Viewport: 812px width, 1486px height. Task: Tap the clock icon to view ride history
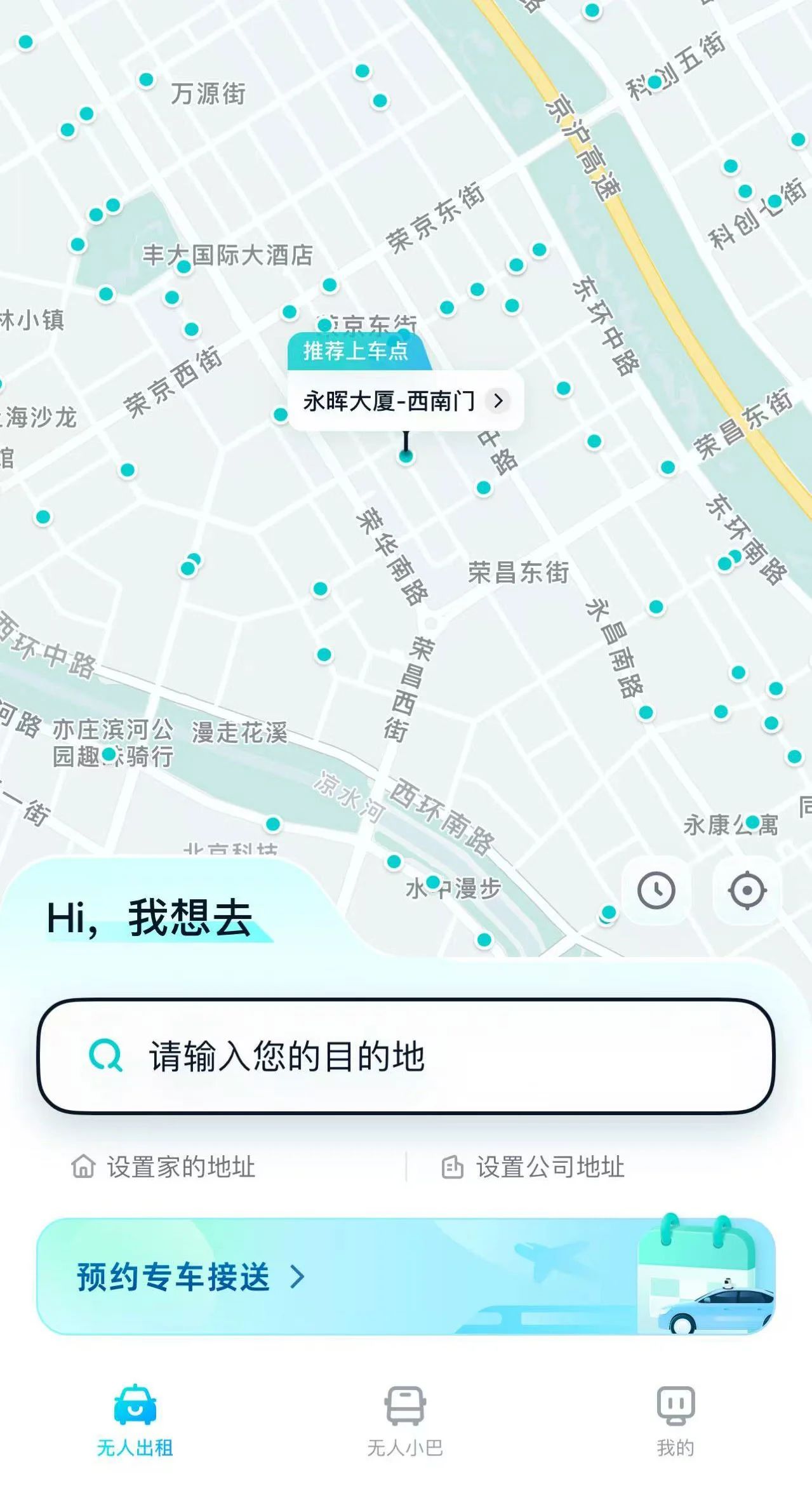pyautogui.click(x=656, y=891)
